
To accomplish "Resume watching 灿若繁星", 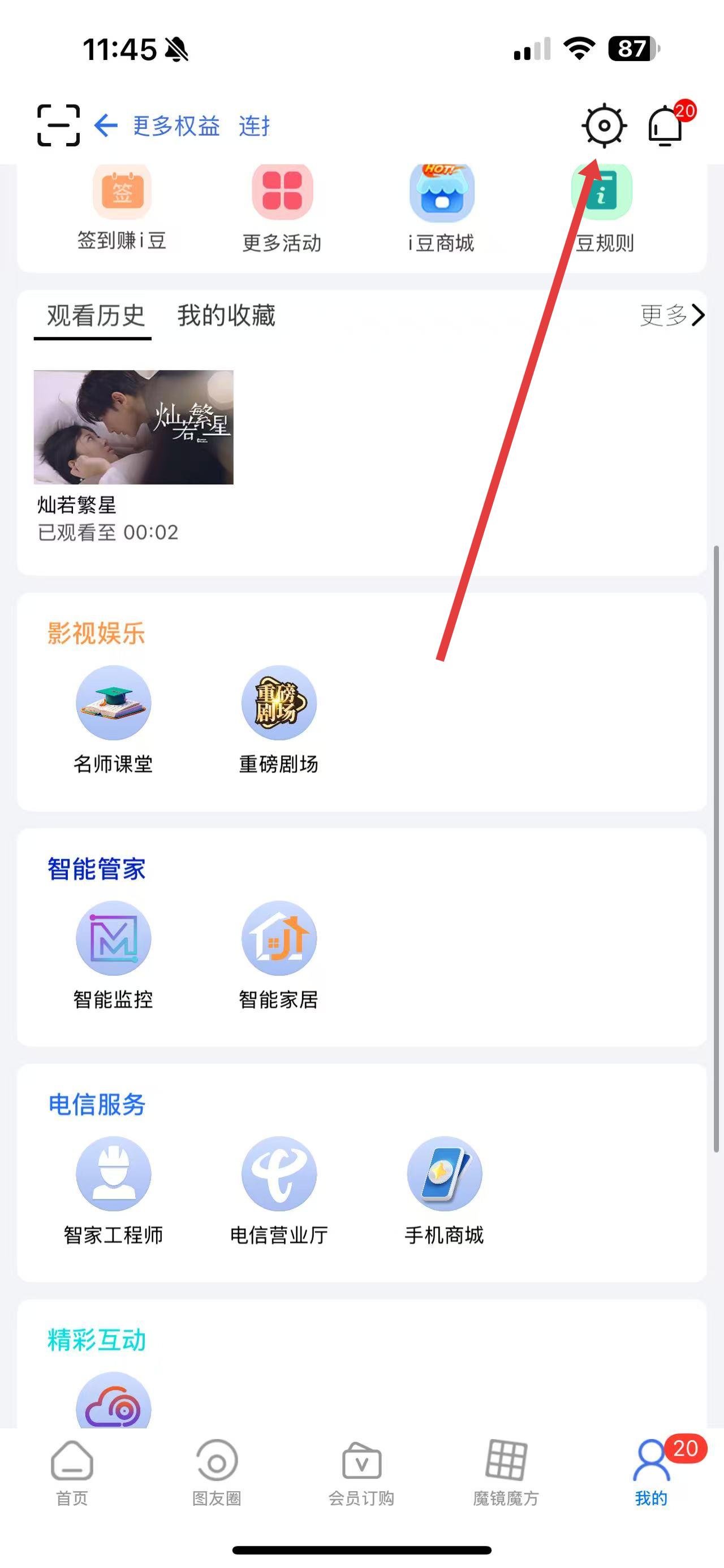I will tap(133, 427).
